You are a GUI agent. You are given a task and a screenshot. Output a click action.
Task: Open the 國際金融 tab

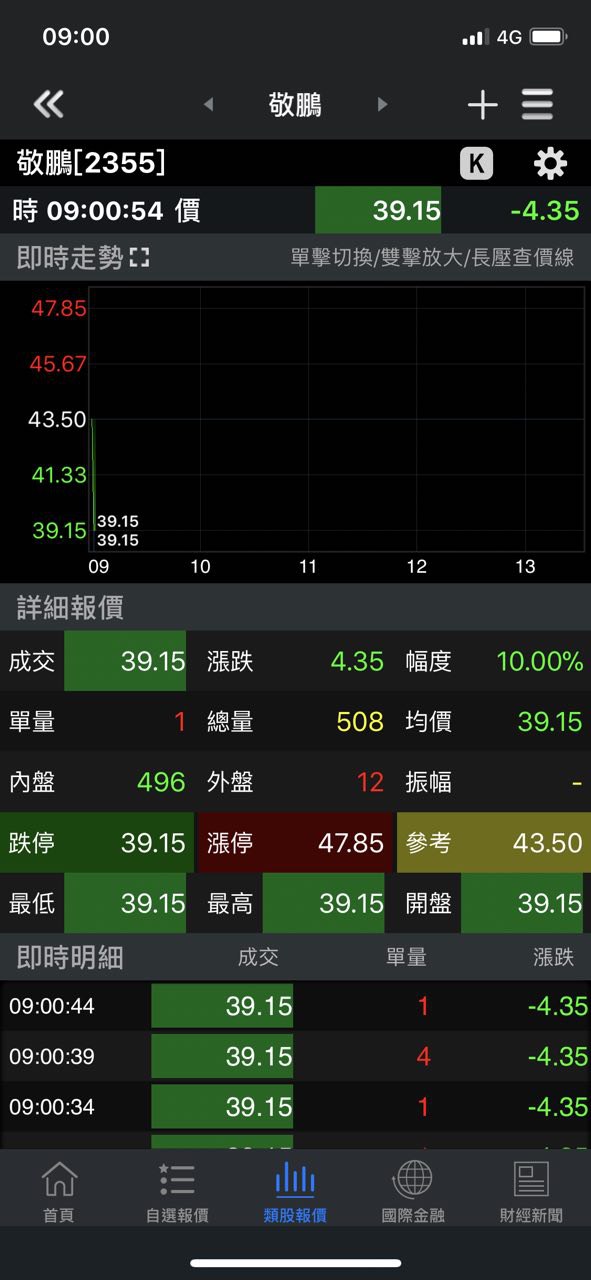tap(413, 1192)
